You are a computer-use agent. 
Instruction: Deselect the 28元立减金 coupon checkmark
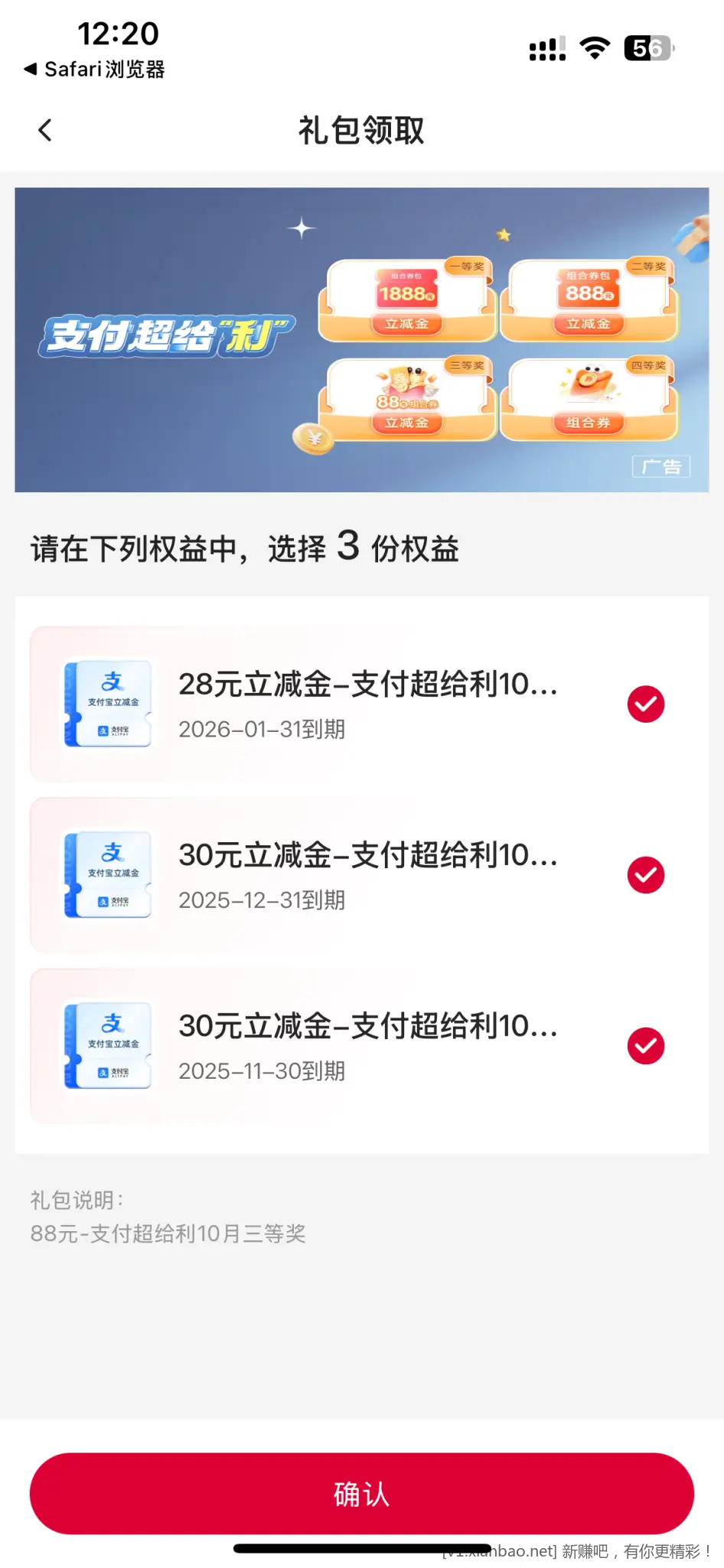click(x=645, y=704)
